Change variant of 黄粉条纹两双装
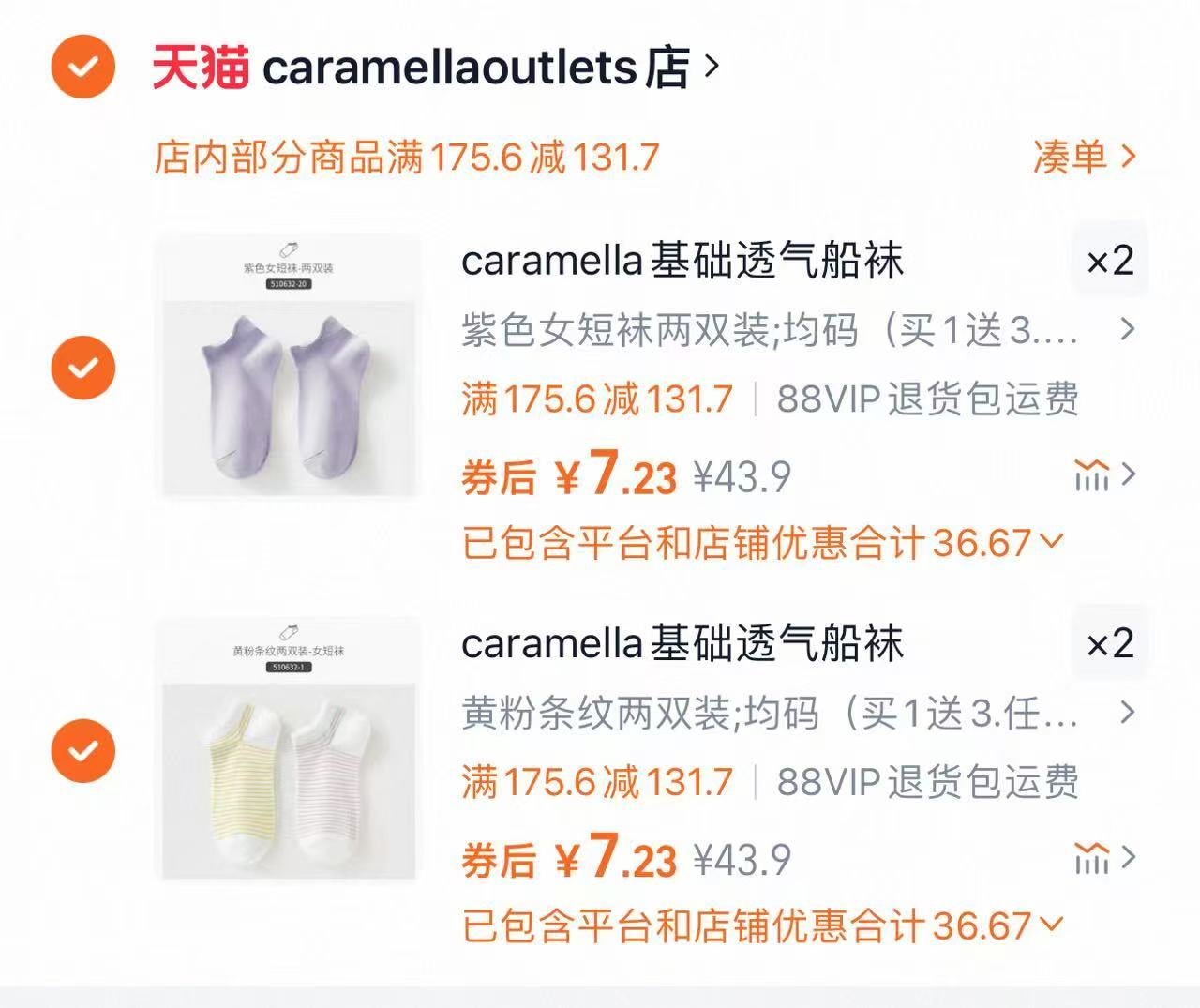This screenshot has width=1200, height=1008. 797,714
